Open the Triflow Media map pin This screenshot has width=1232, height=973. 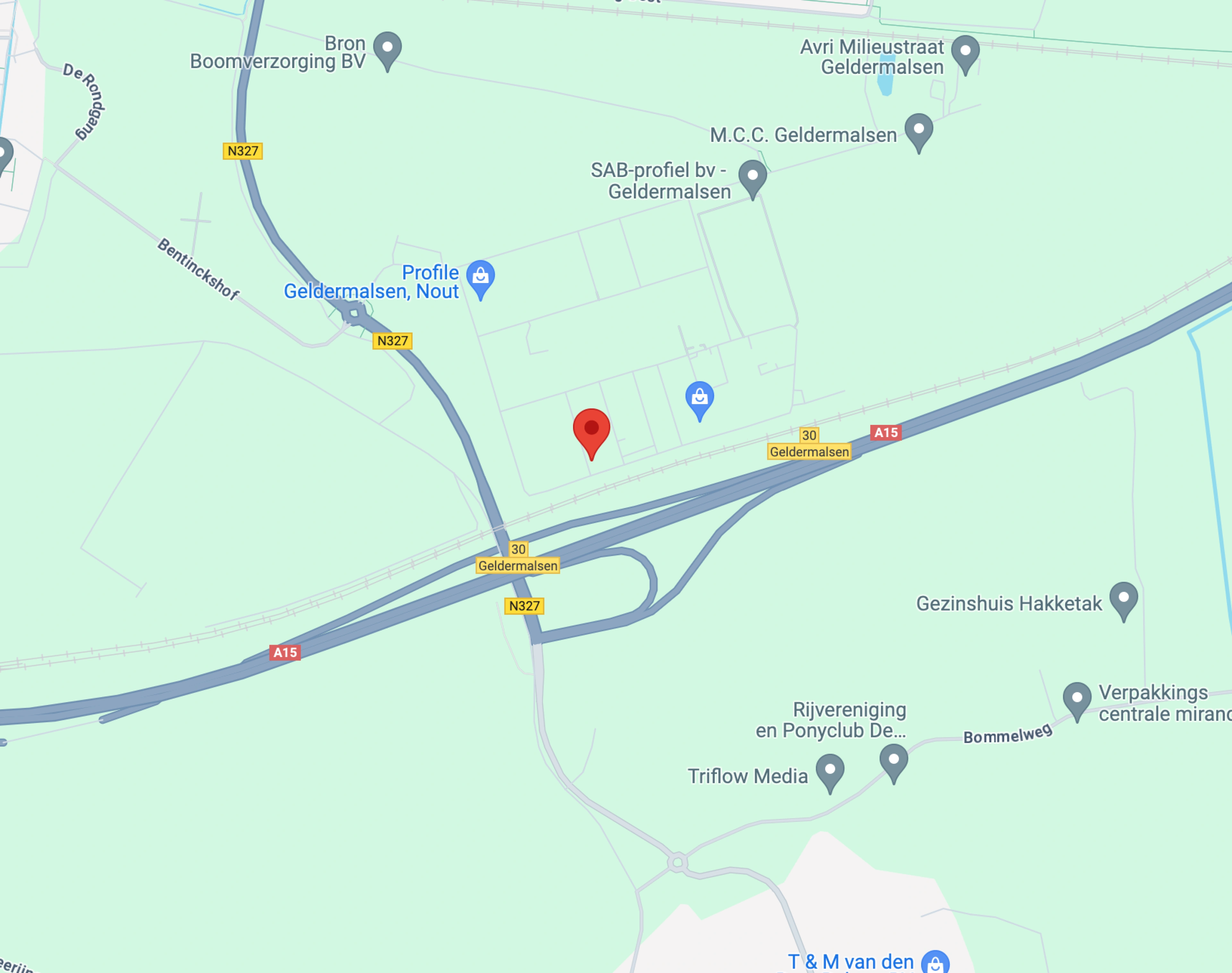(x=830, y=770)
